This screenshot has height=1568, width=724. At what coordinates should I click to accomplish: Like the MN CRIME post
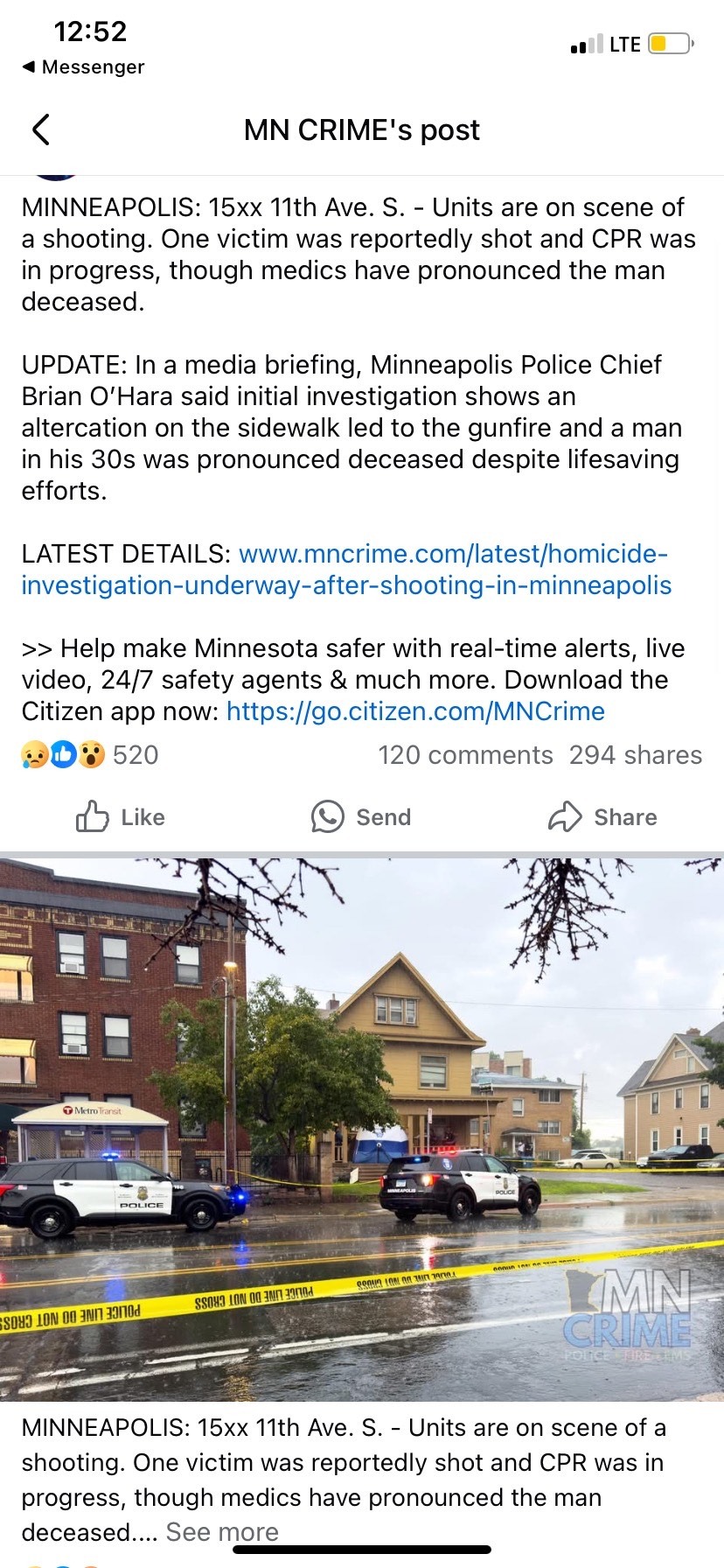click(121, 817)
